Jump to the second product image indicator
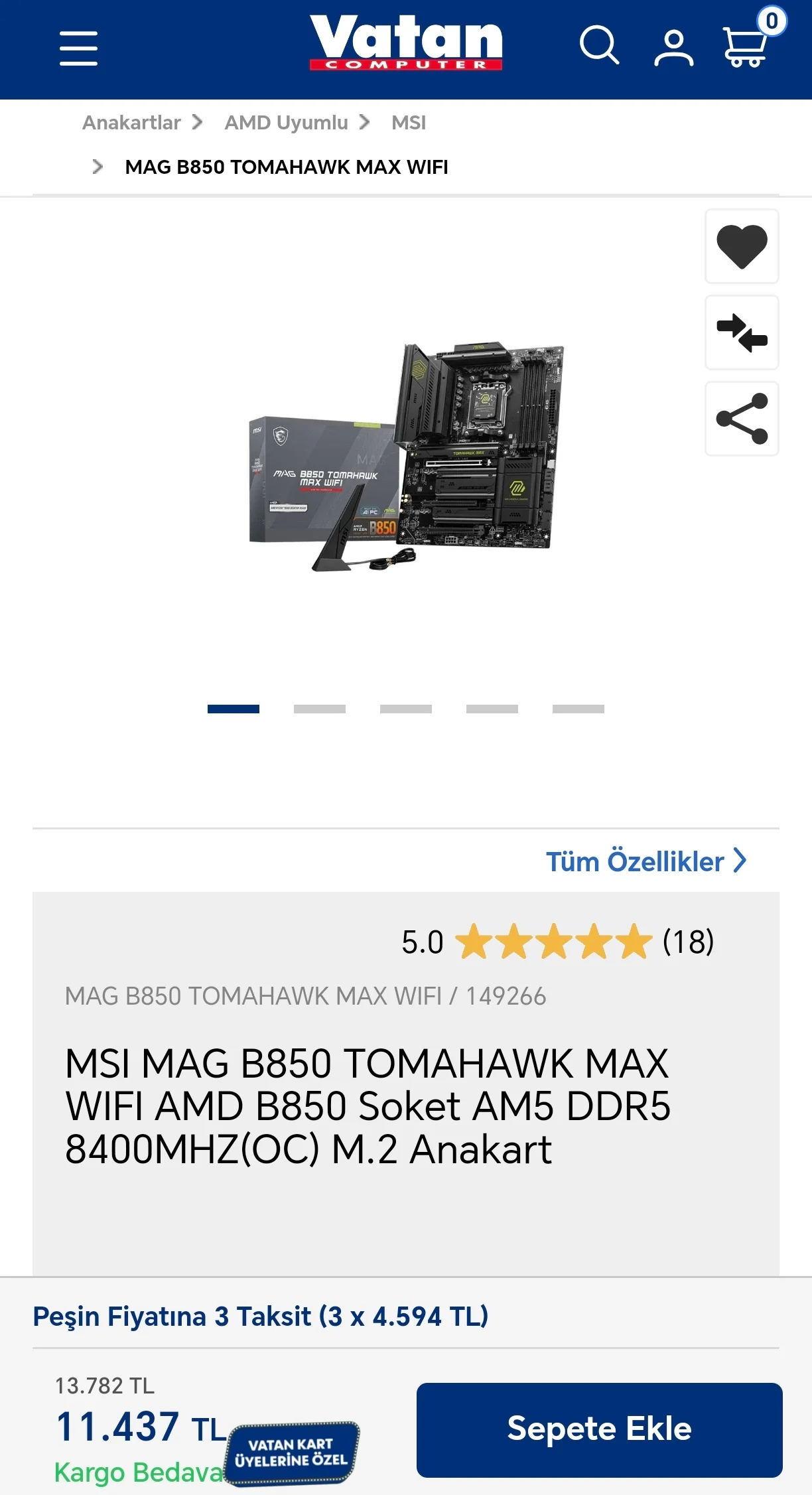Viewport: 812px width, 1495px height. (320, 709)
